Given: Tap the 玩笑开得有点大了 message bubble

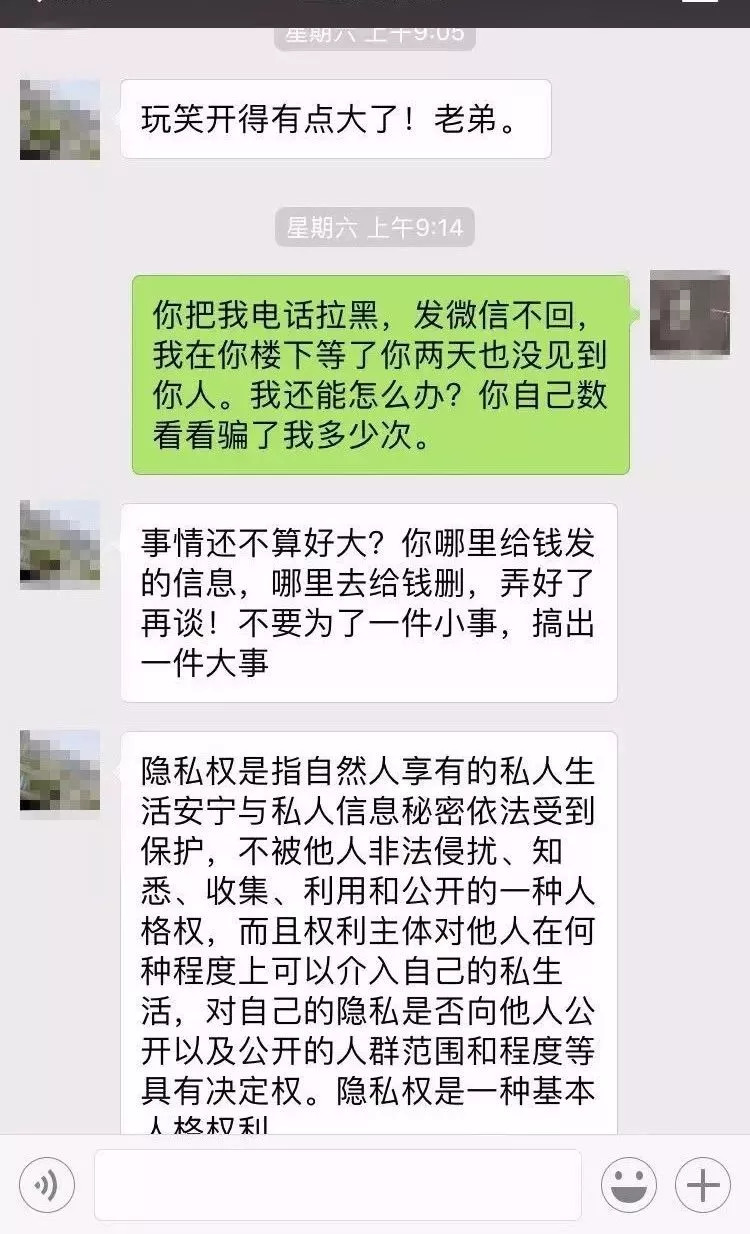Looking at the screenshot, I should tap(335, 118).
